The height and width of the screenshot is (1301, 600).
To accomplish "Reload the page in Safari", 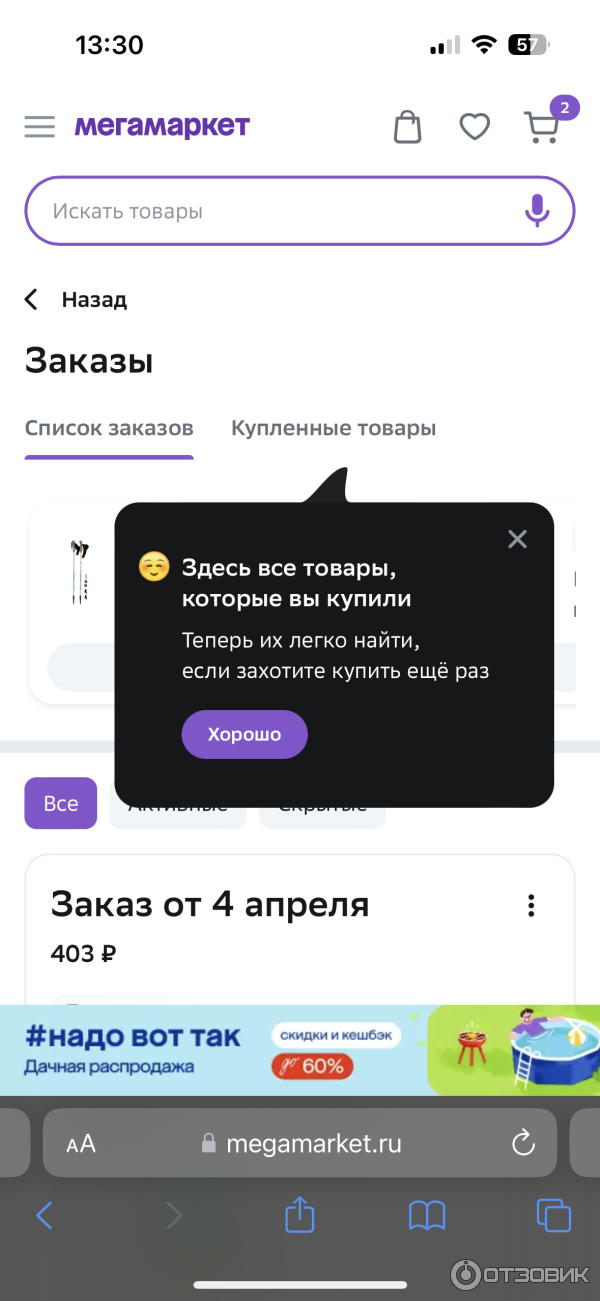I will click(x=523, y=1144).
